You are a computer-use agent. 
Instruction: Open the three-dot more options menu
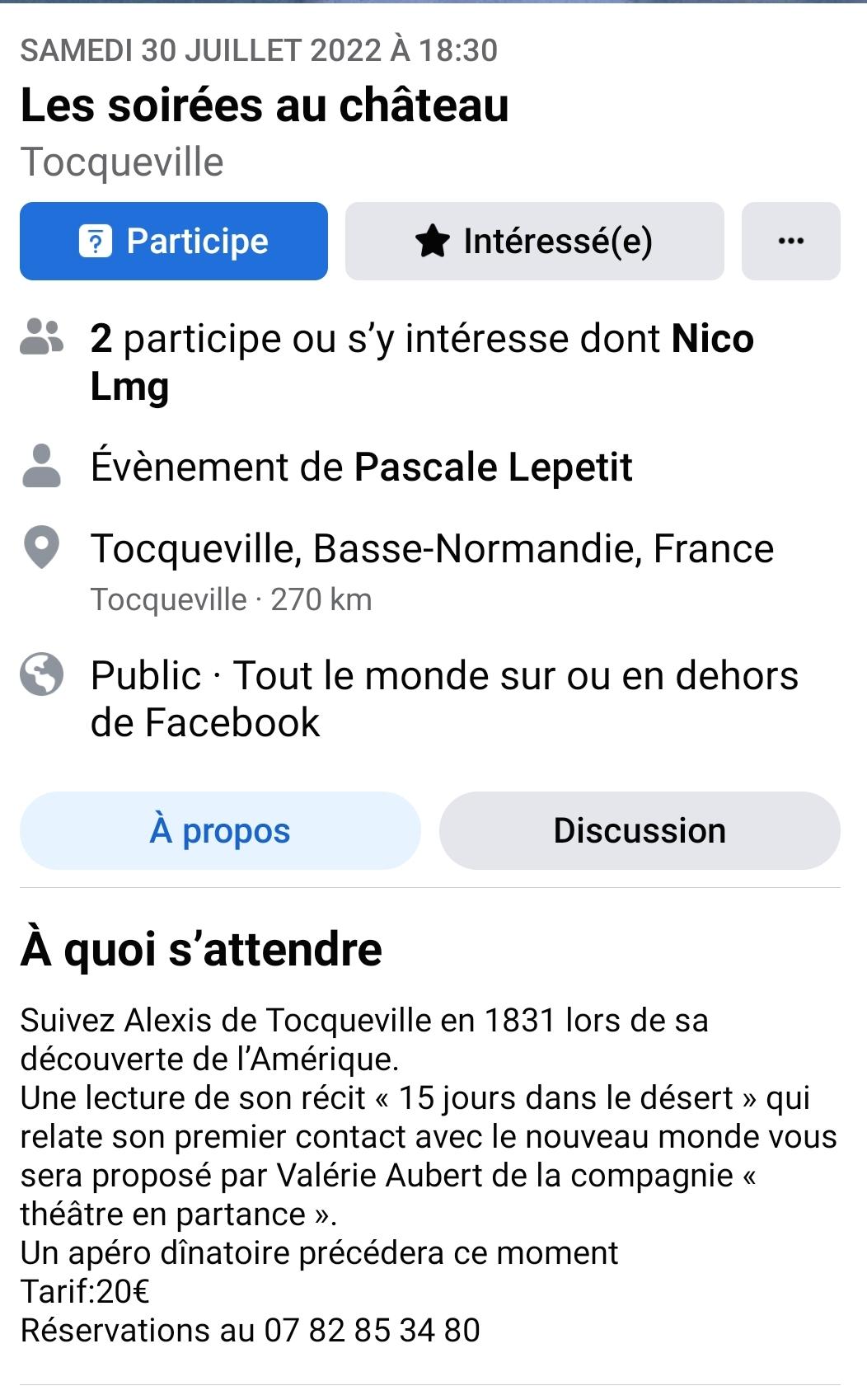(790, 241)
